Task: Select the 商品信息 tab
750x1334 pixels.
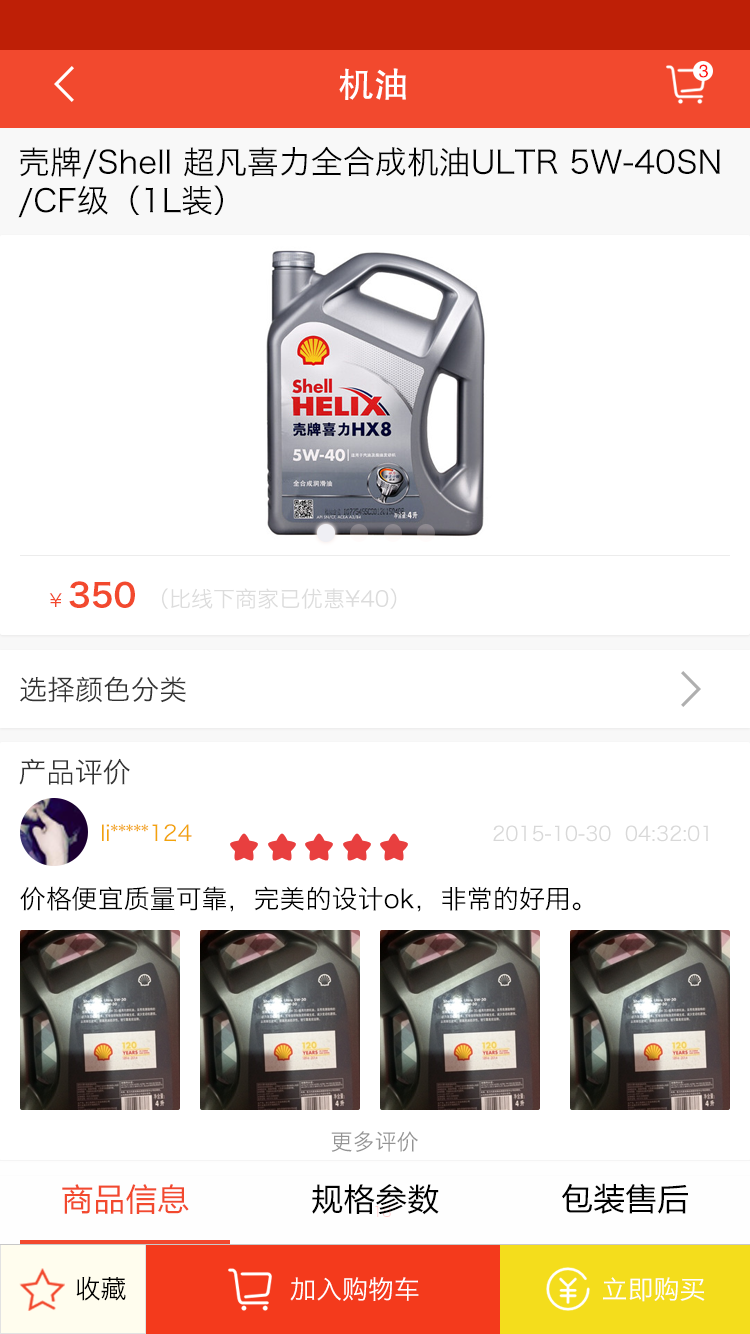Action: 125,1201
